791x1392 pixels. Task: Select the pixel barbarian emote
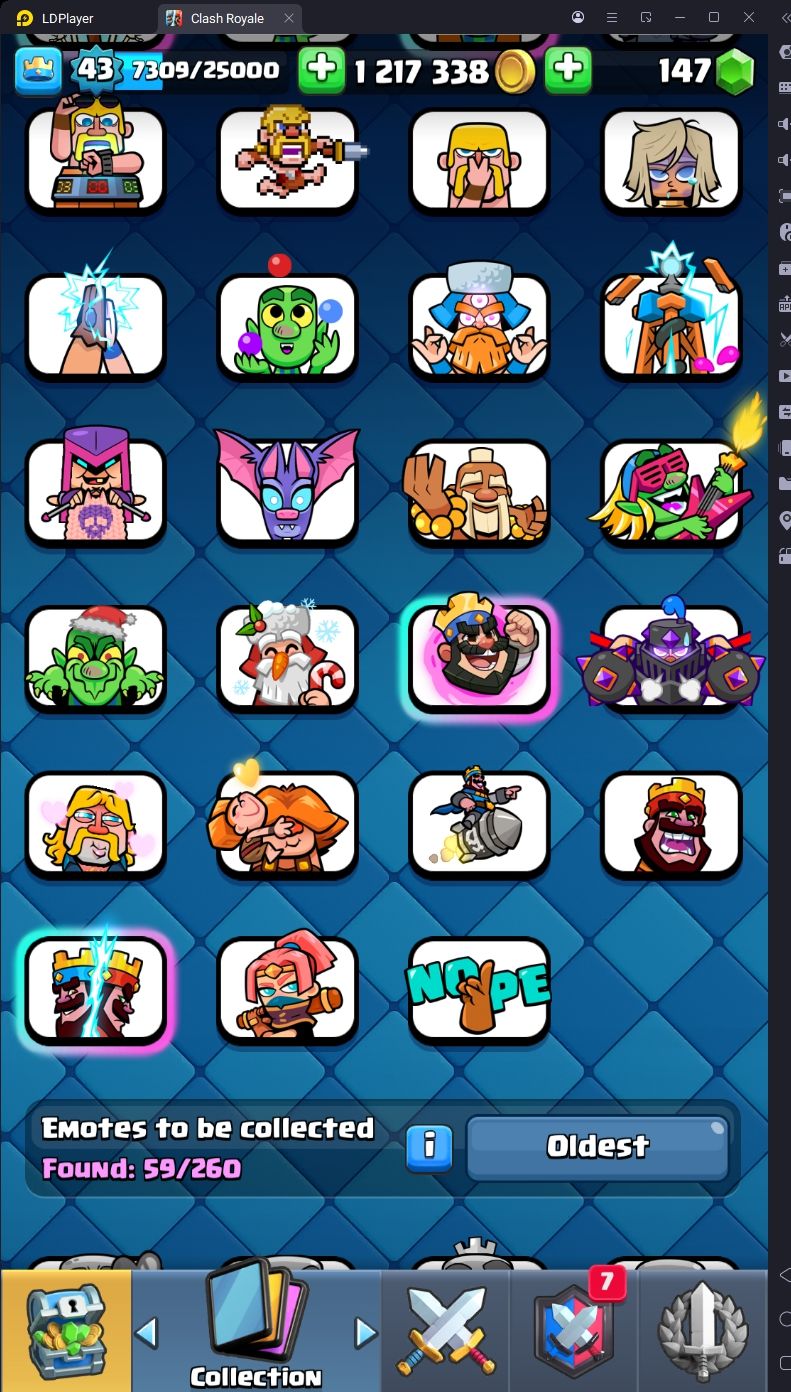287,160
